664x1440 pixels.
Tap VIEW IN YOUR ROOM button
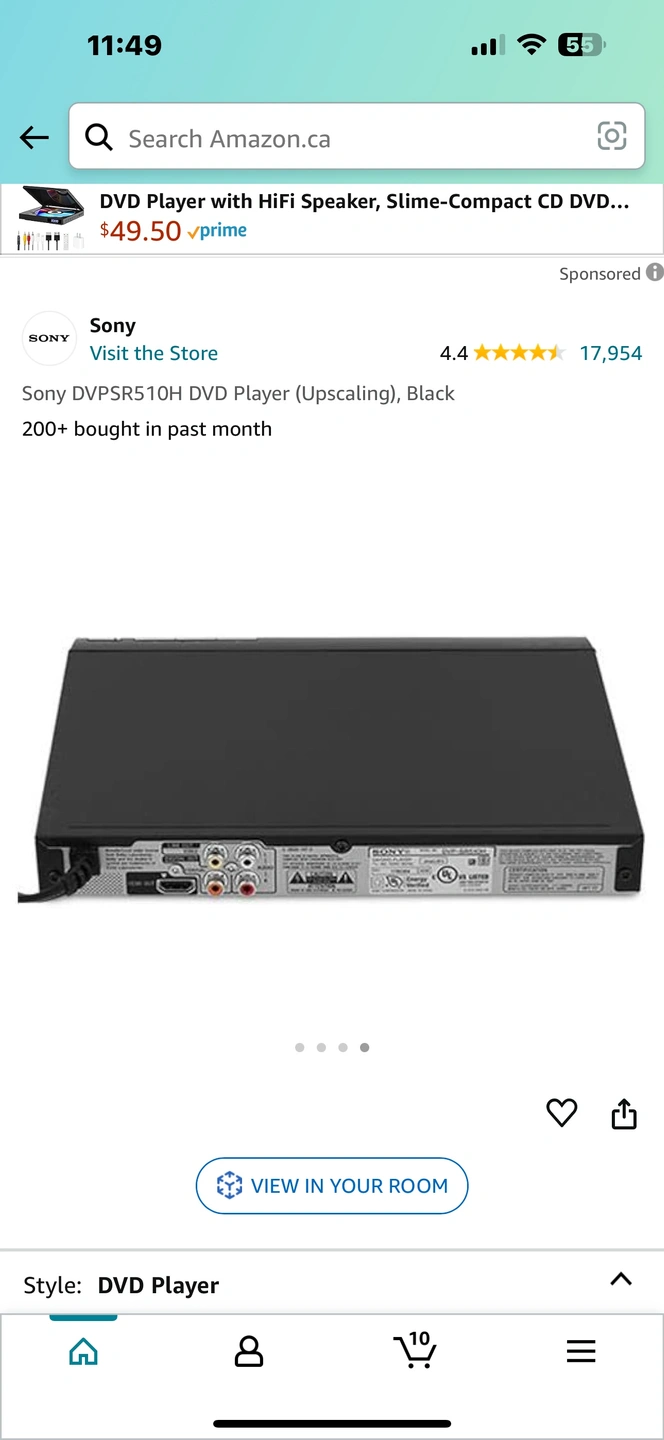332,1186
